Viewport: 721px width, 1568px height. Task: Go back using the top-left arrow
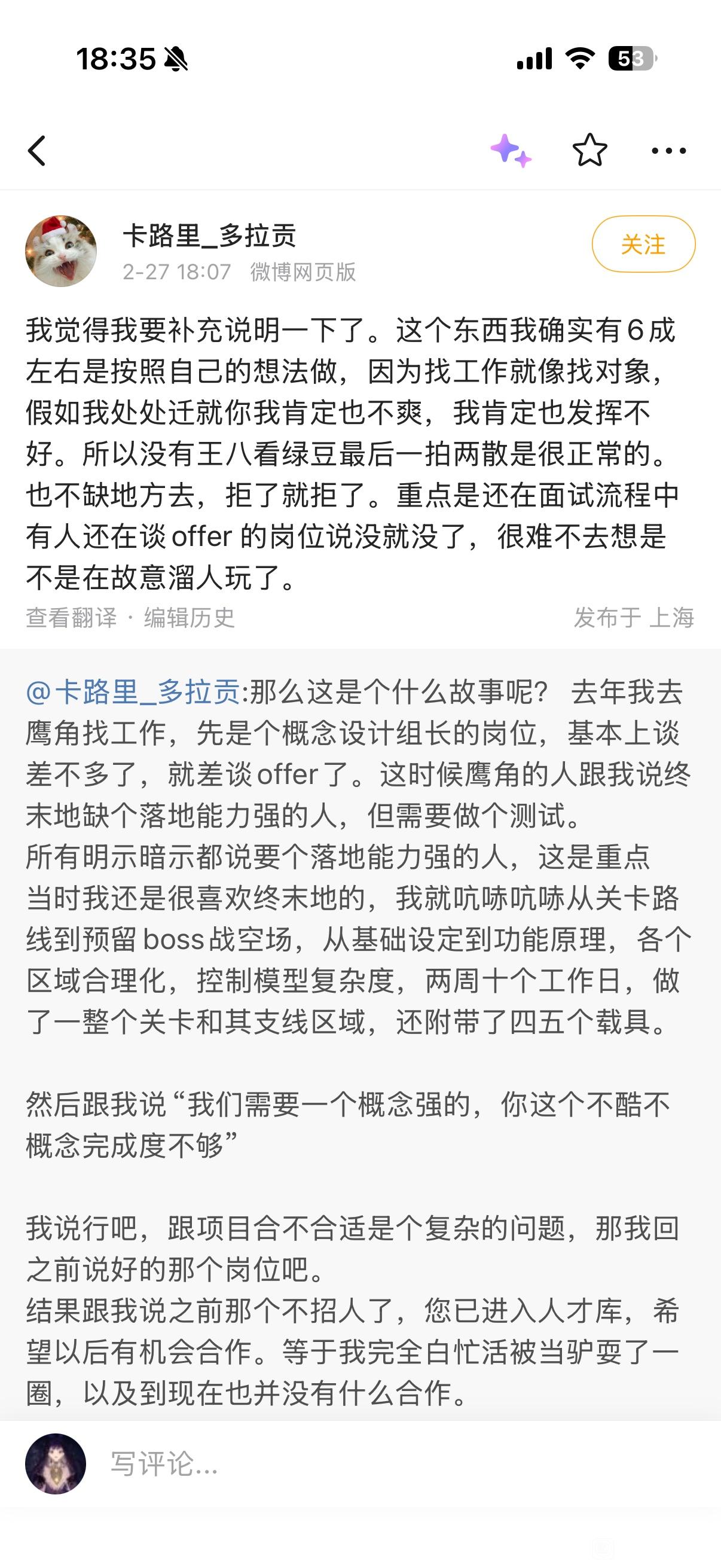tap(37, 150)
